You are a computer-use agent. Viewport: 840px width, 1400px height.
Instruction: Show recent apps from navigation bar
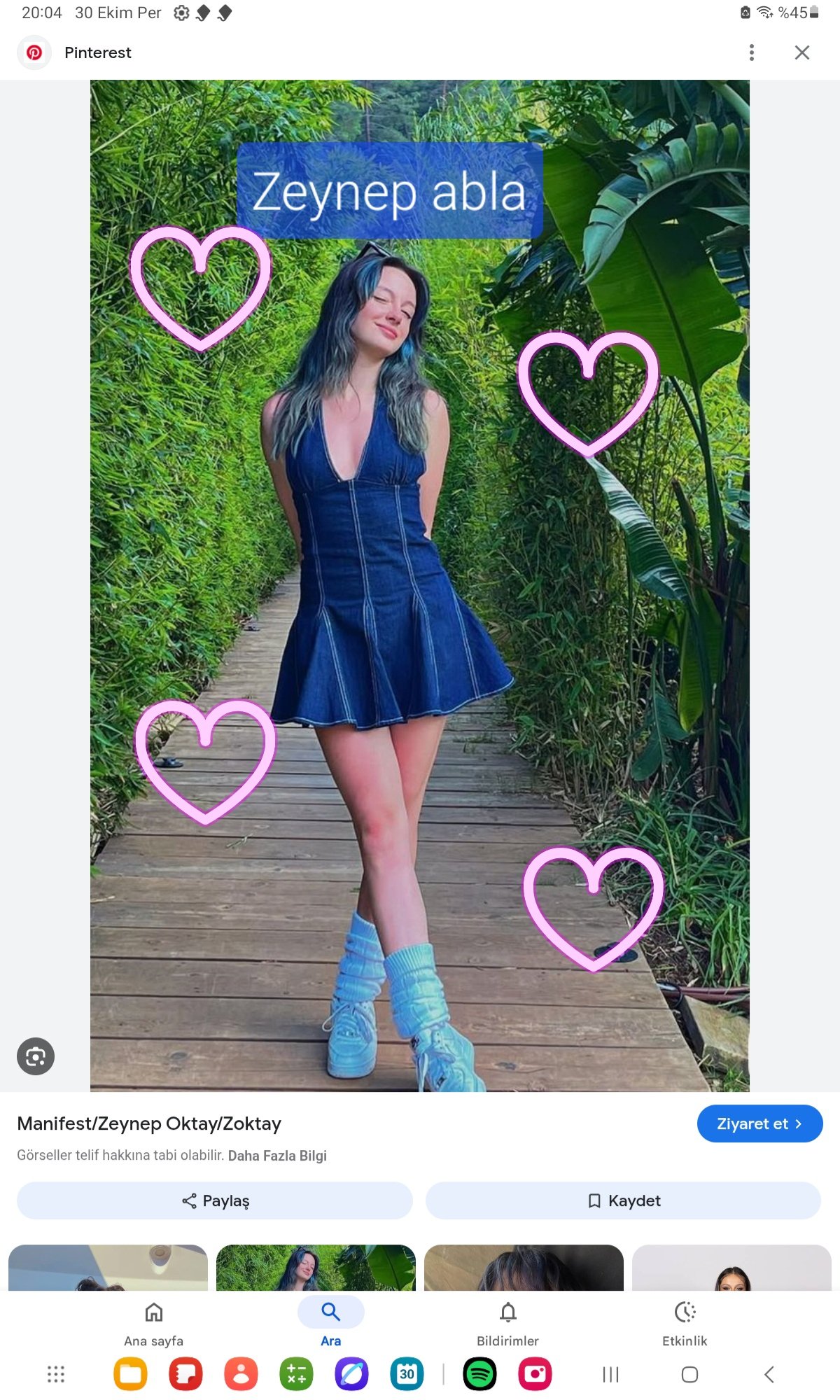click(610, 1374)
